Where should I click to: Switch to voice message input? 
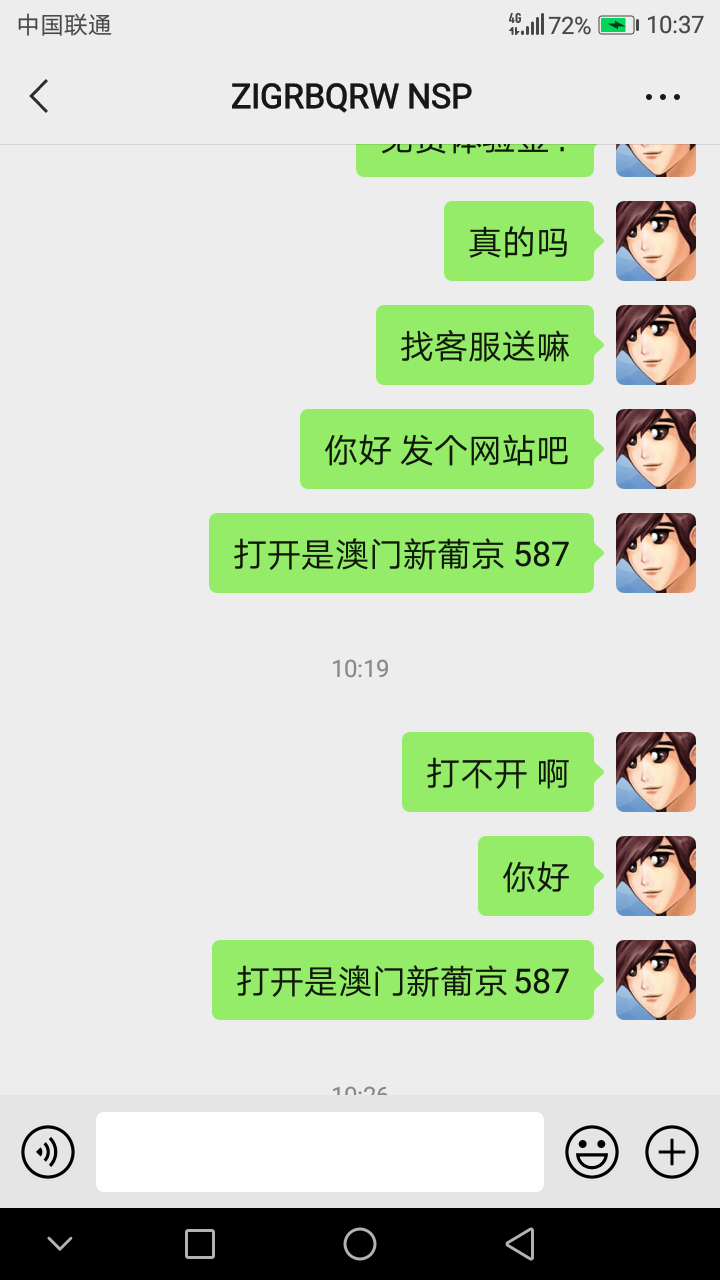(x=48, y=1152)
